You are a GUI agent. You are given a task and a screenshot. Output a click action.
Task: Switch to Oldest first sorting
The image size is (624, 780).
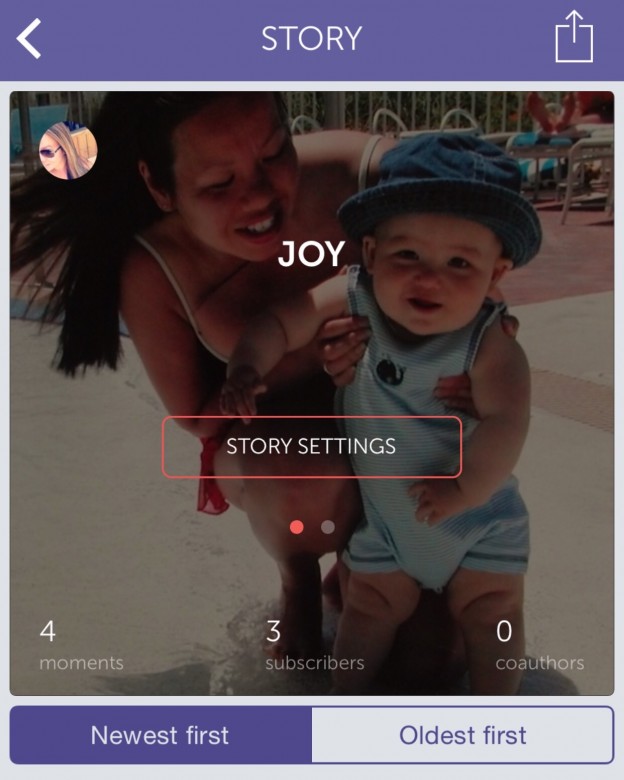[x=462, y=736]
